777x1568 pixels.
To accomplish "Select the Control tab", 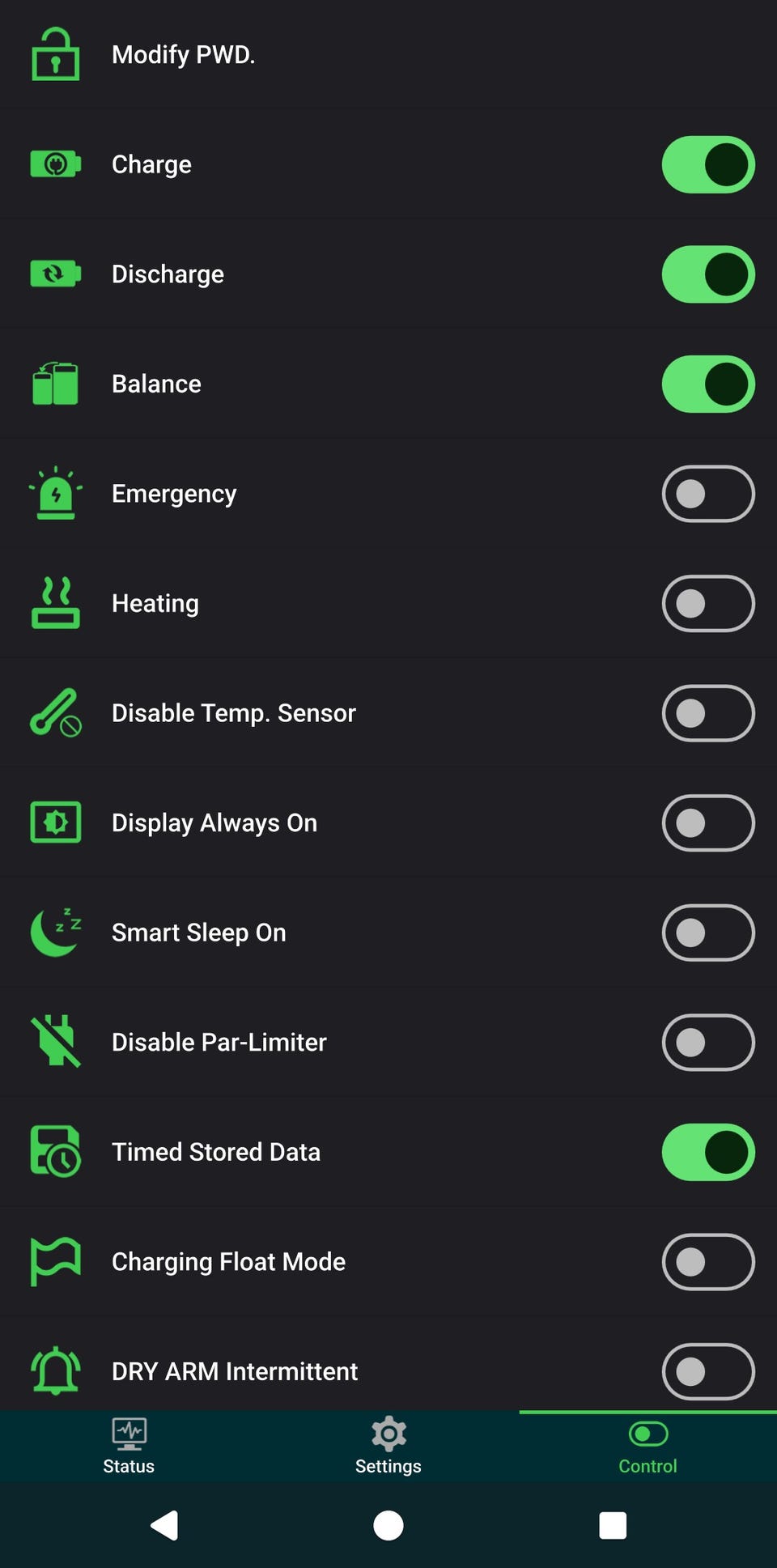I will tap(647, 1446).
